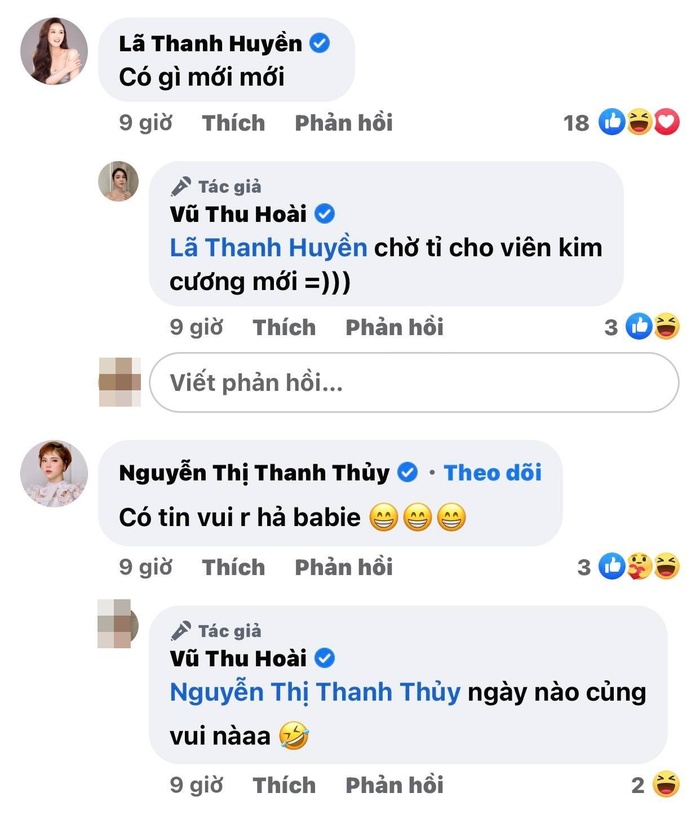This screenshot has width=700, height=824.
Task: Open the tagged Nguyễn Thị Thanh Thủy mention
Action: click(314, 692)
